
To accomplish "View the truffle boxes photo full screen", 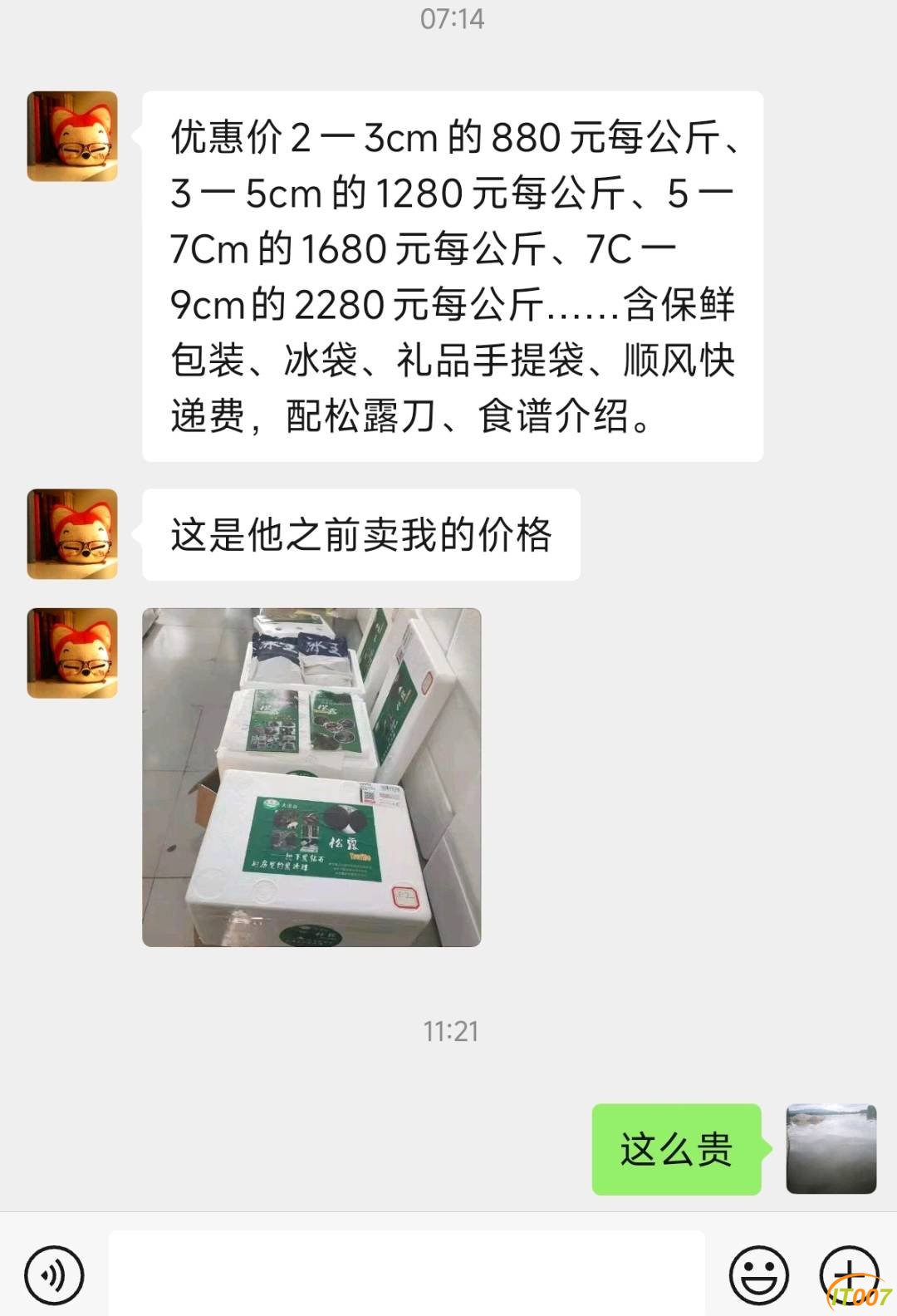I will click(311, 777).
